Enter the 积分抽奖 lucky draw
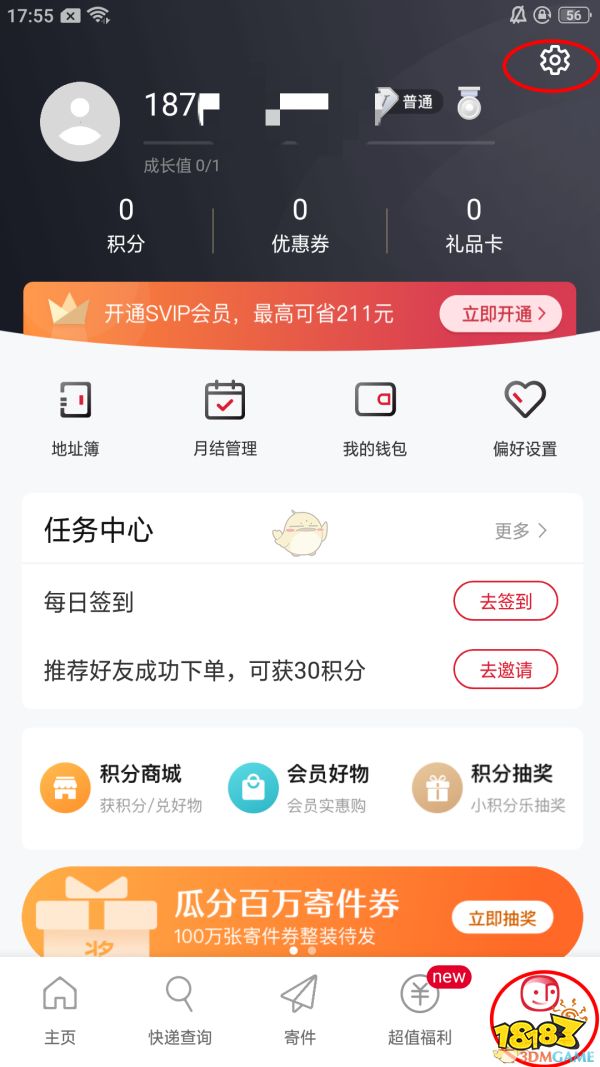The width and height of the screenshot is (600, 1067). (x=490, y=788)
